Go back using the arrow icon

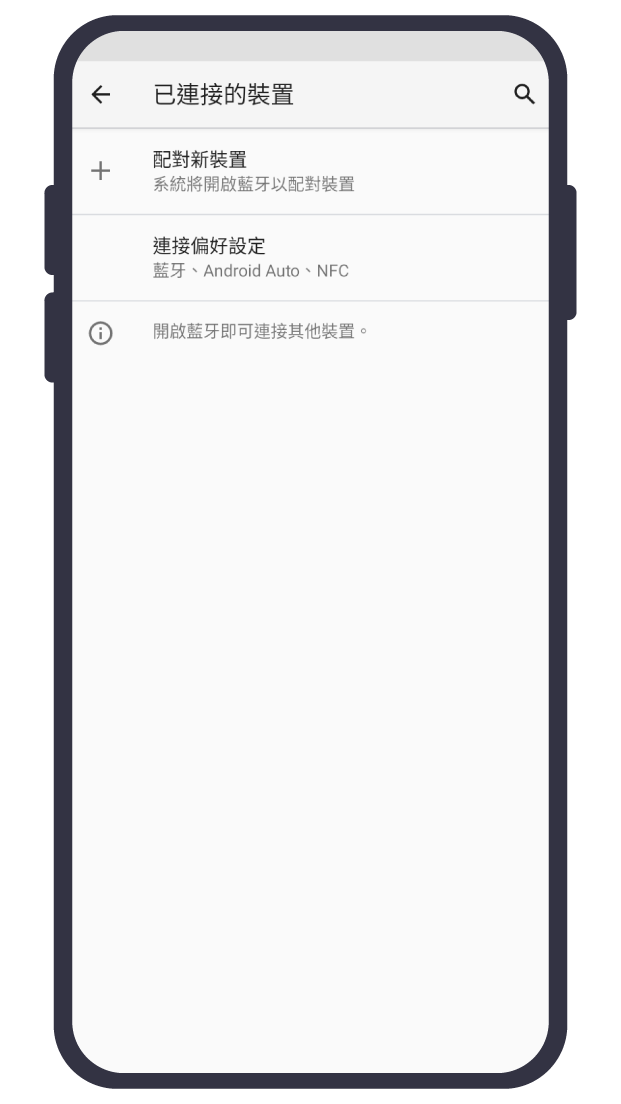[x=101, y=94]
